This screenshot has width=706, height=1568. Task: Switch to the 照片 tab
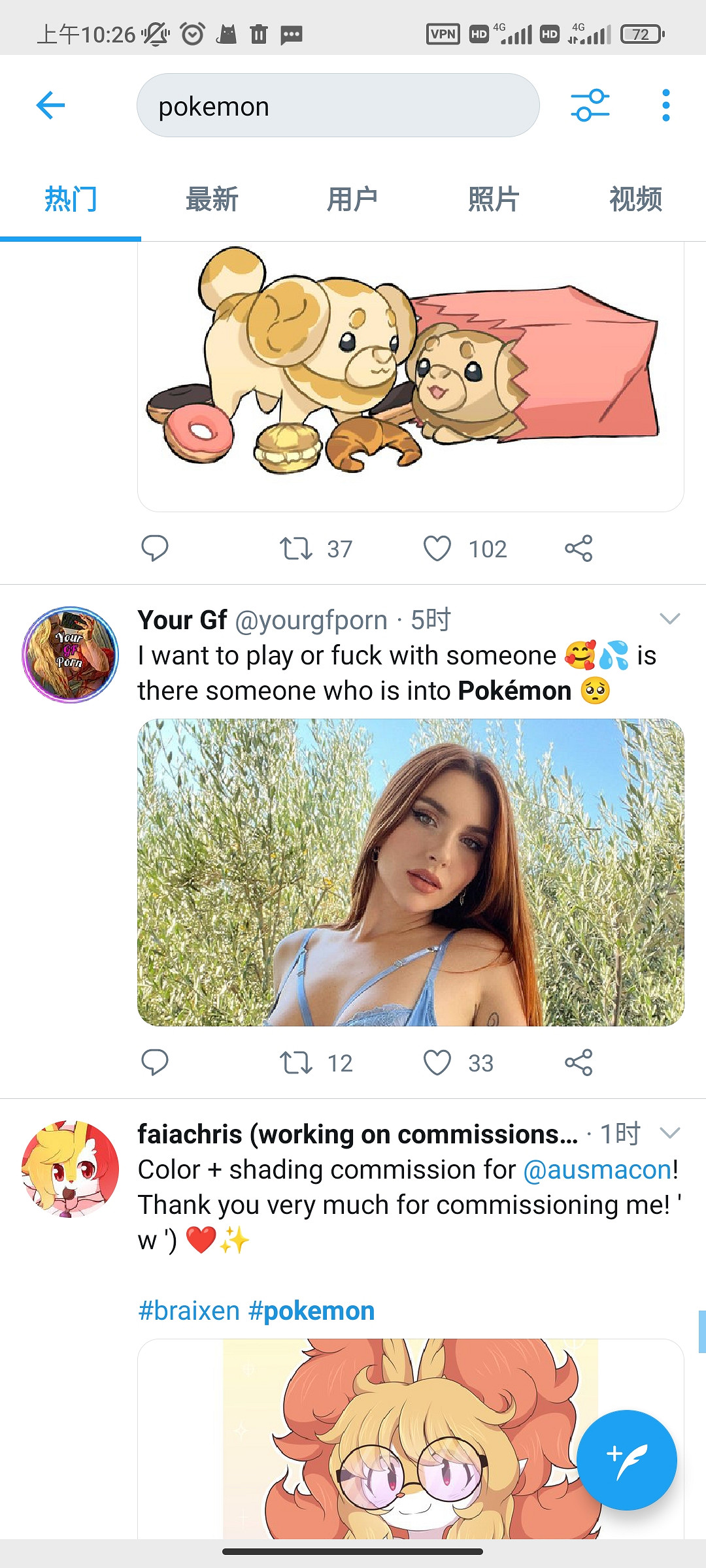point(494,199)
